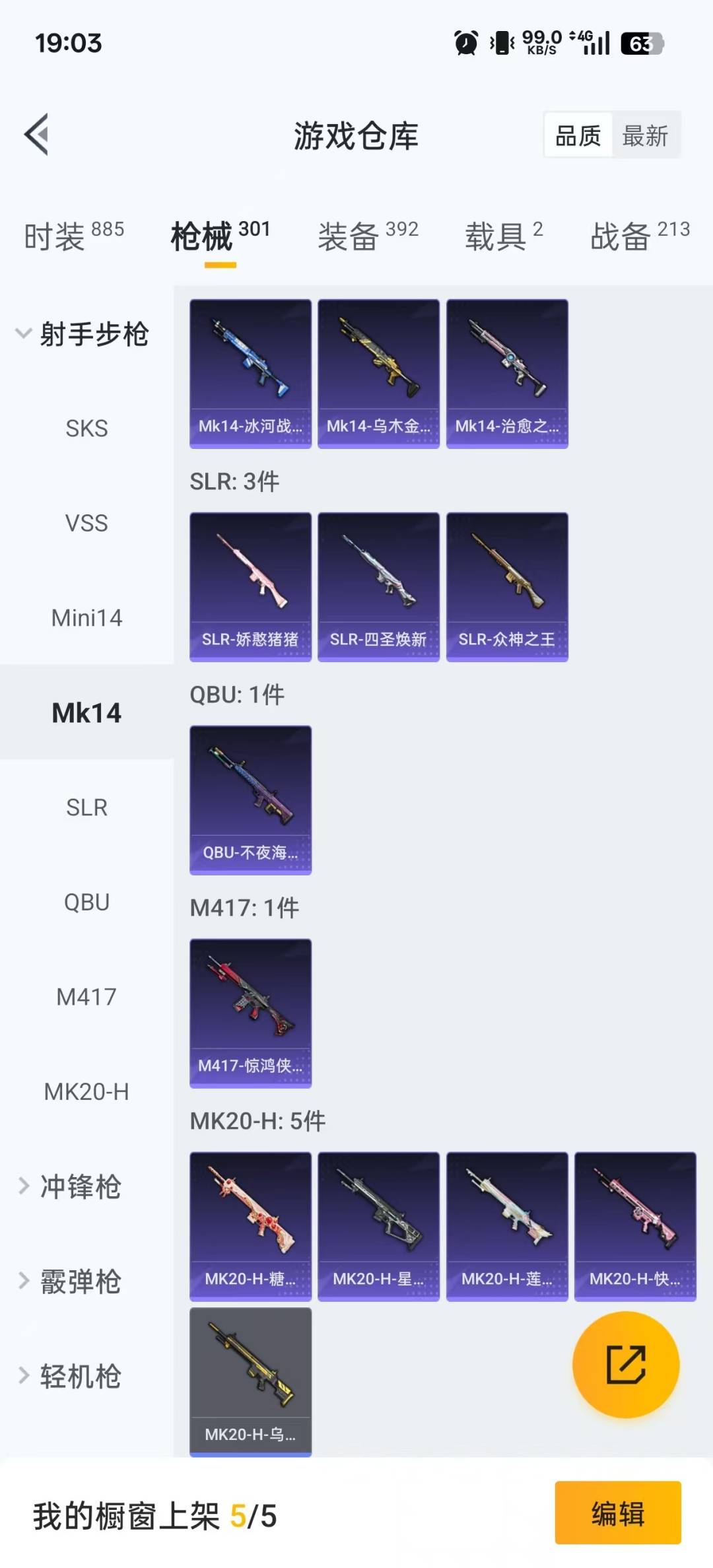
Task: Open the QBU-不夜海 skin tile
Action: point(250,800)
